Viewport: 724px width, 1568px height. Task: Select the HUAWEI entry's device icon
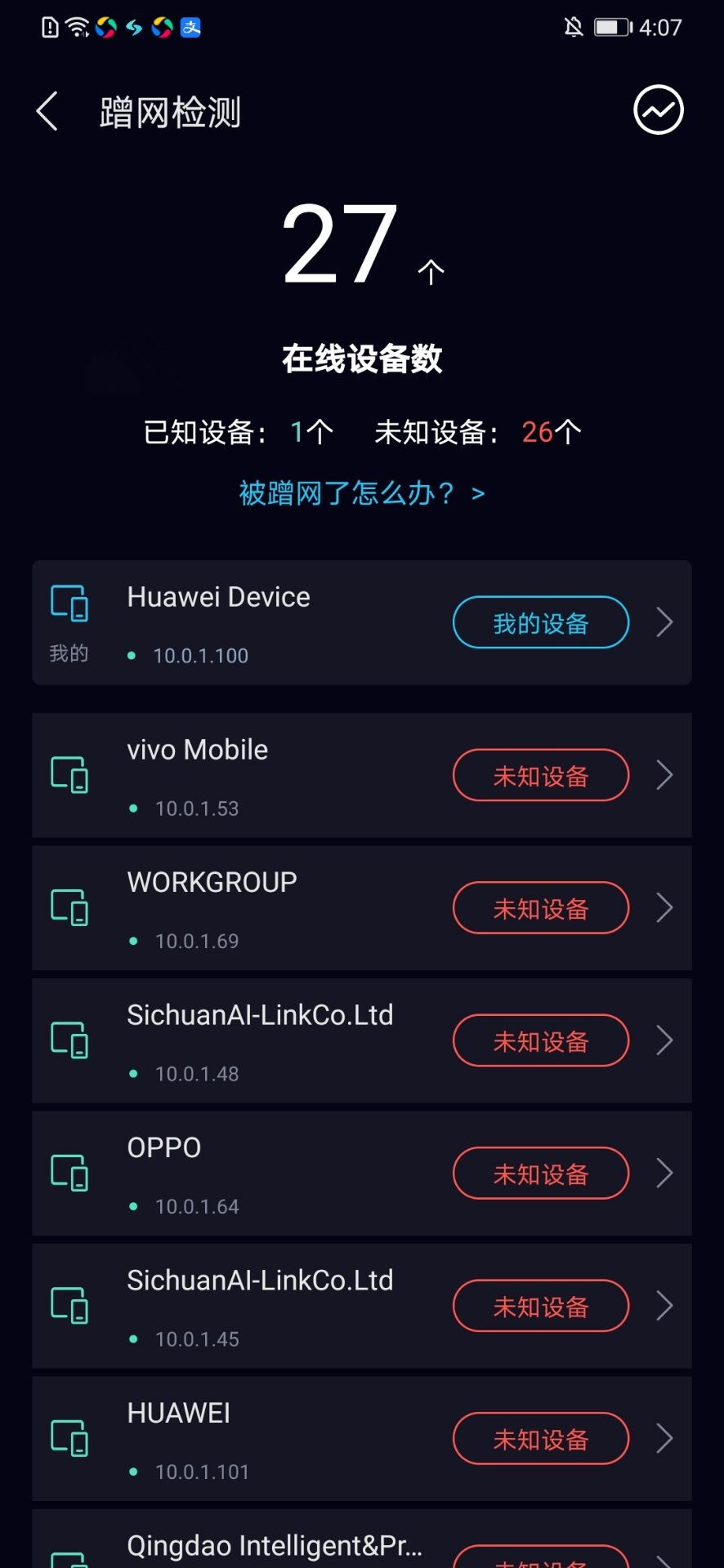tap(69, 1439)
